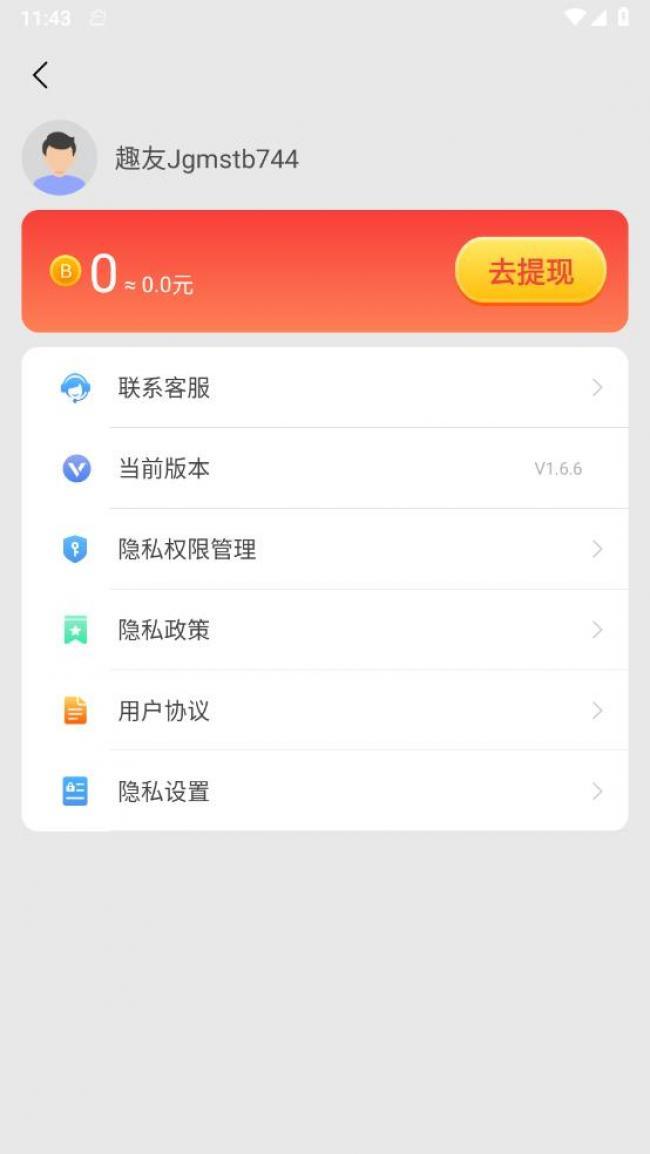650x1154 pixels.
Task: View the 隐私政策 privacy policy
Action: point(325,630)
